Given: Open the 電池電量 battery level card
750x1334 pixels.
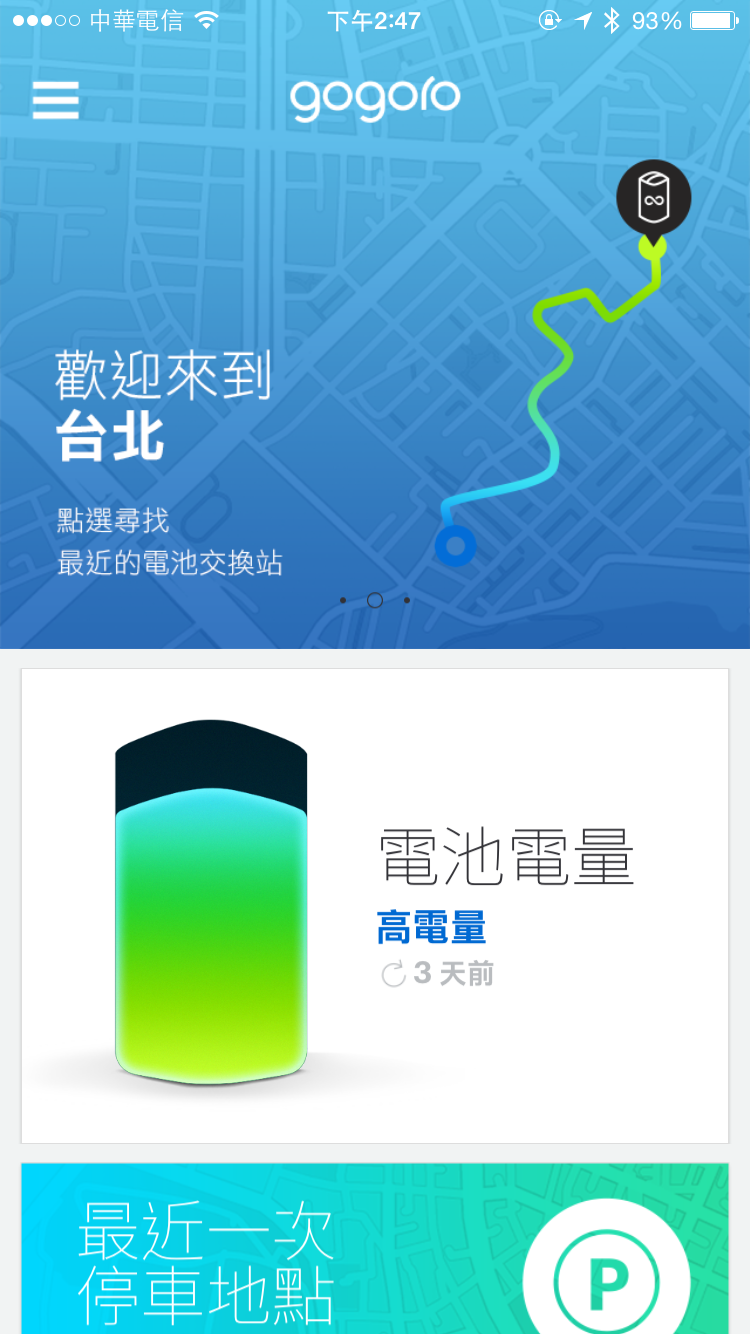Looking at the screenshot, I should pos(374,905).
